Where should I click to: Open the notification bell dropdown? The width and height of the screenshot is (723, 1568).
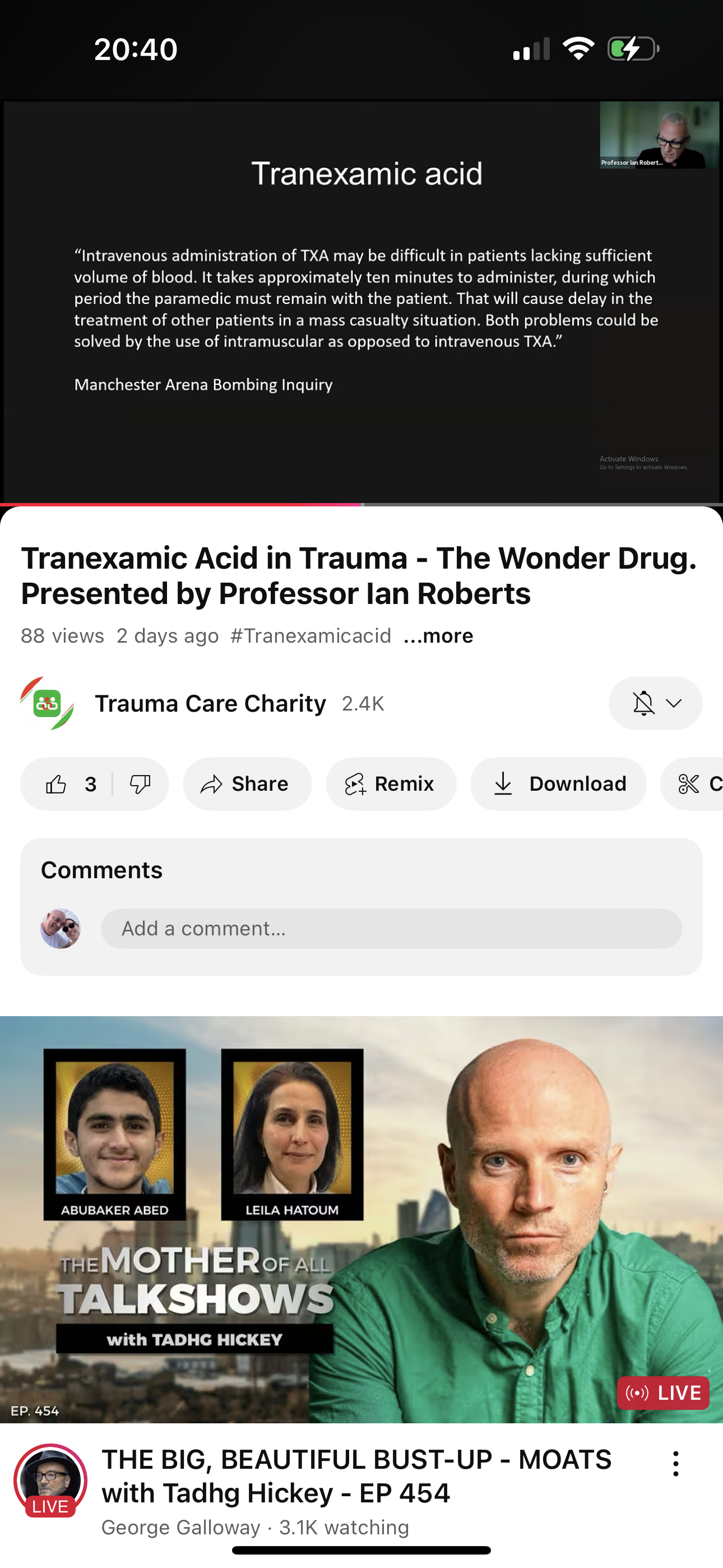[x=655, y=704]
